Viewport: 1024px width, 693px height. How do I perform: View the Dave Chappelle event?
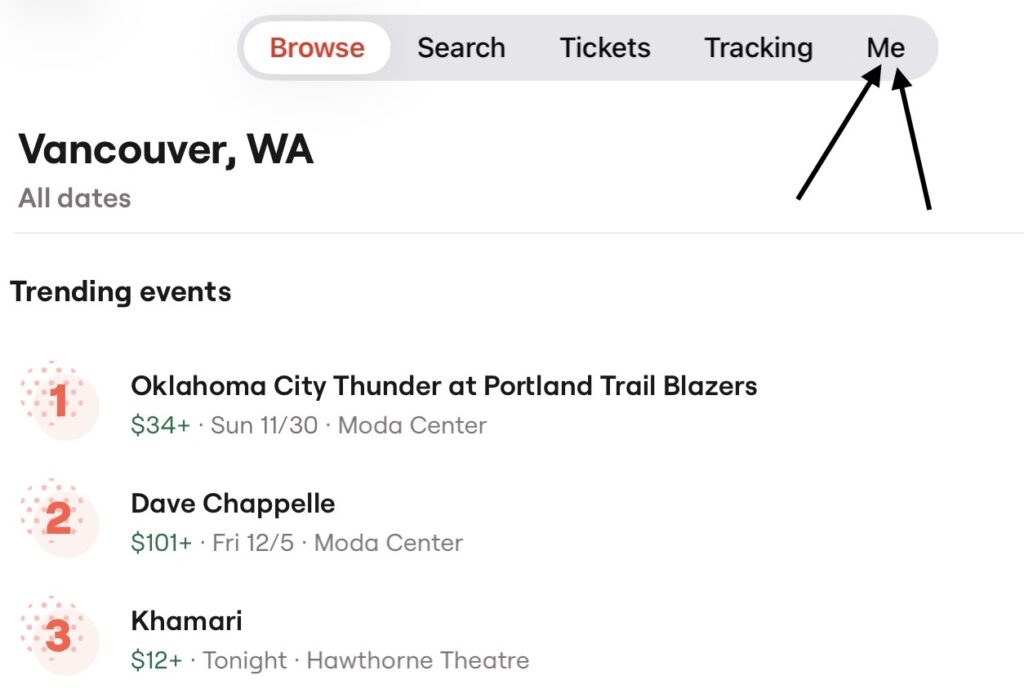click(233, 503)
